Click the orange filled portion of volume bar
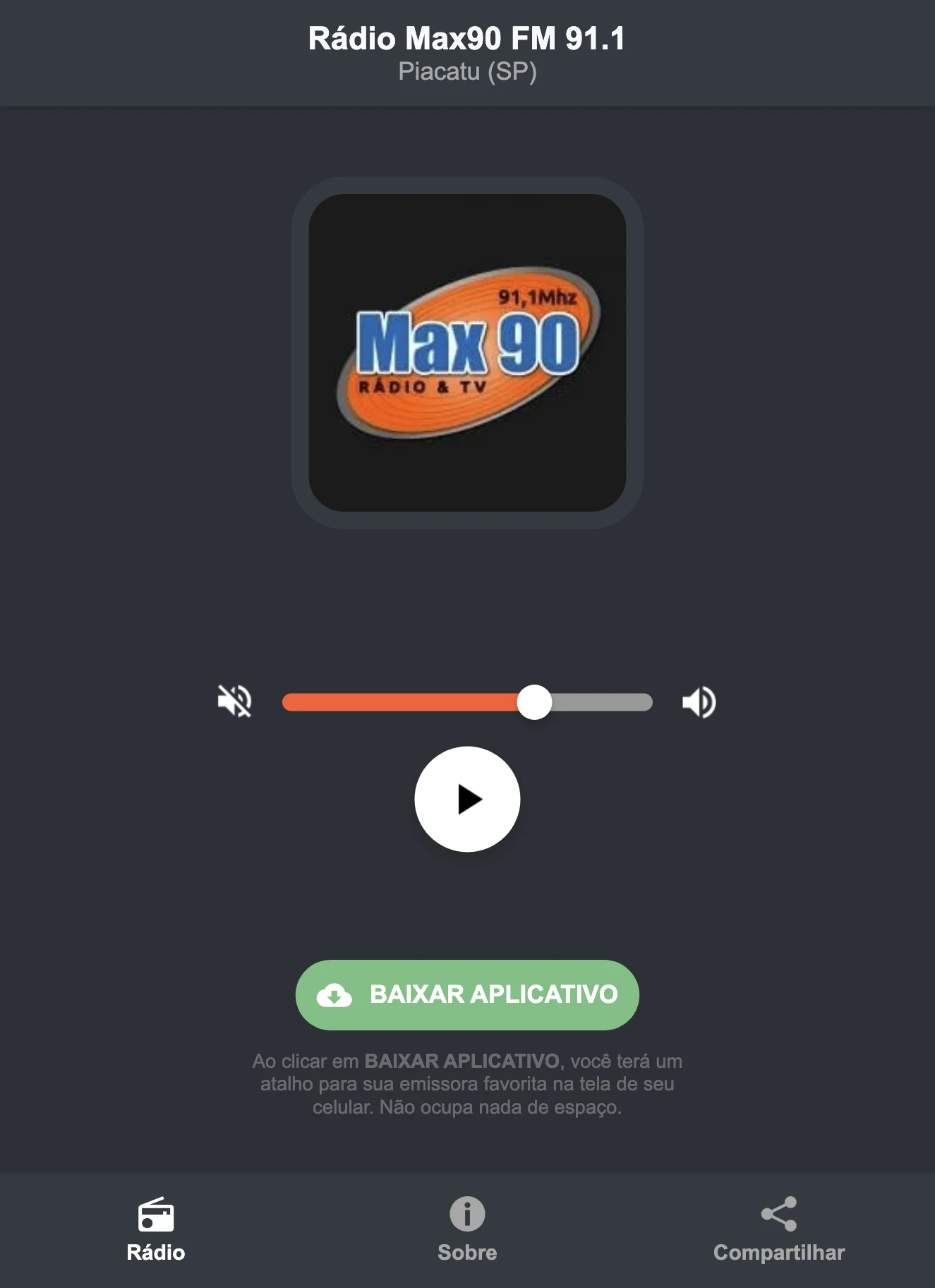The image size is (935, 1288). (402, 701)
